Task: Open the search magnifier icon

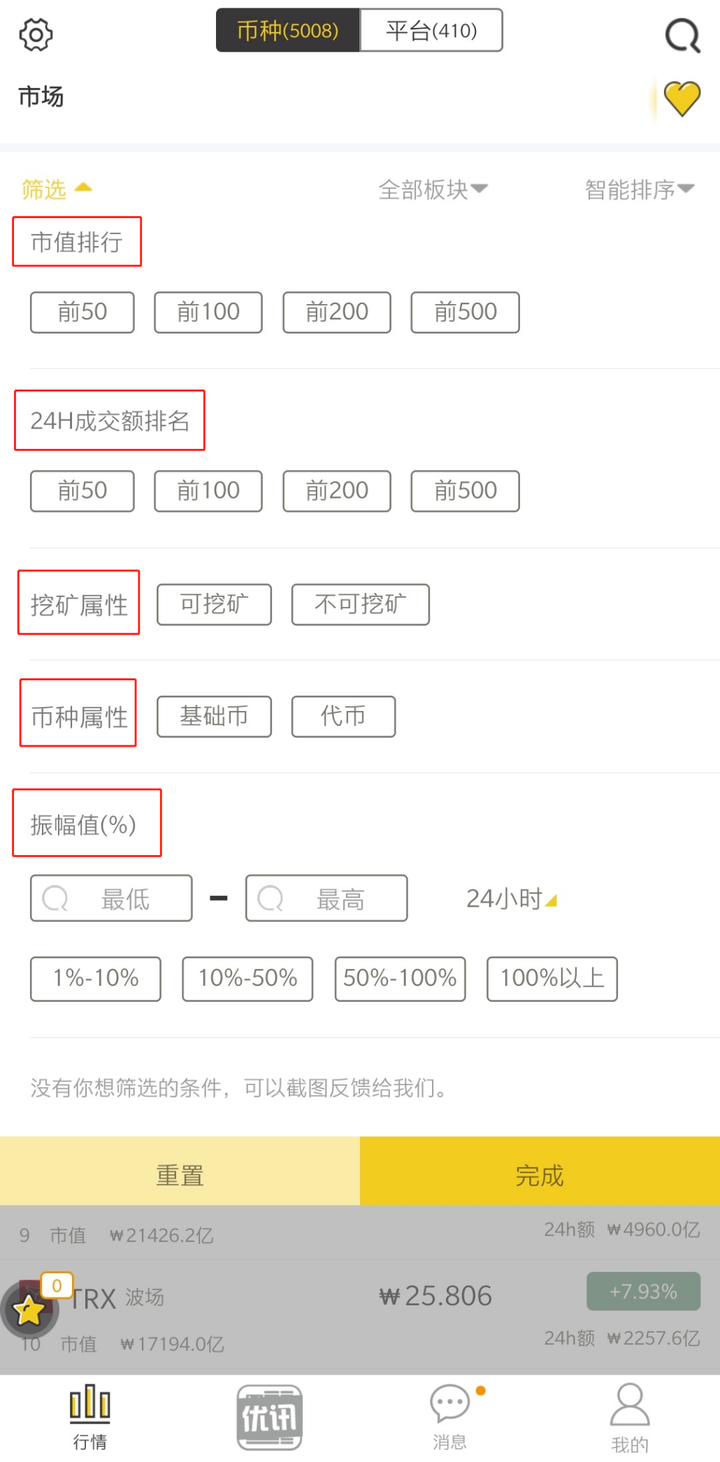Action: tap(683, 36)
